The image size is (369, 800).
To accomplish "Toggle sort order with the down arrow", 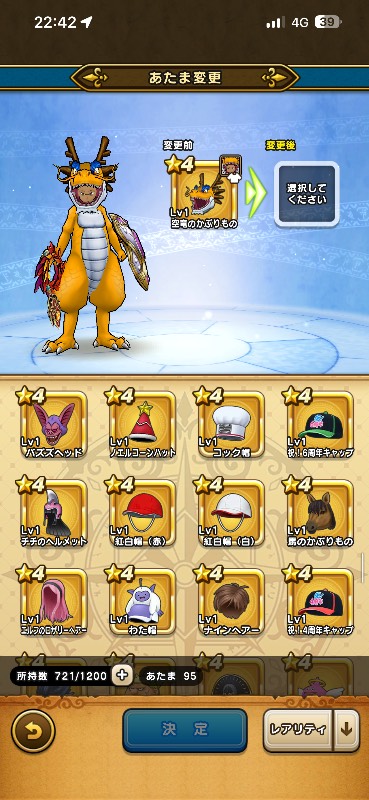I will click(347, 730).
